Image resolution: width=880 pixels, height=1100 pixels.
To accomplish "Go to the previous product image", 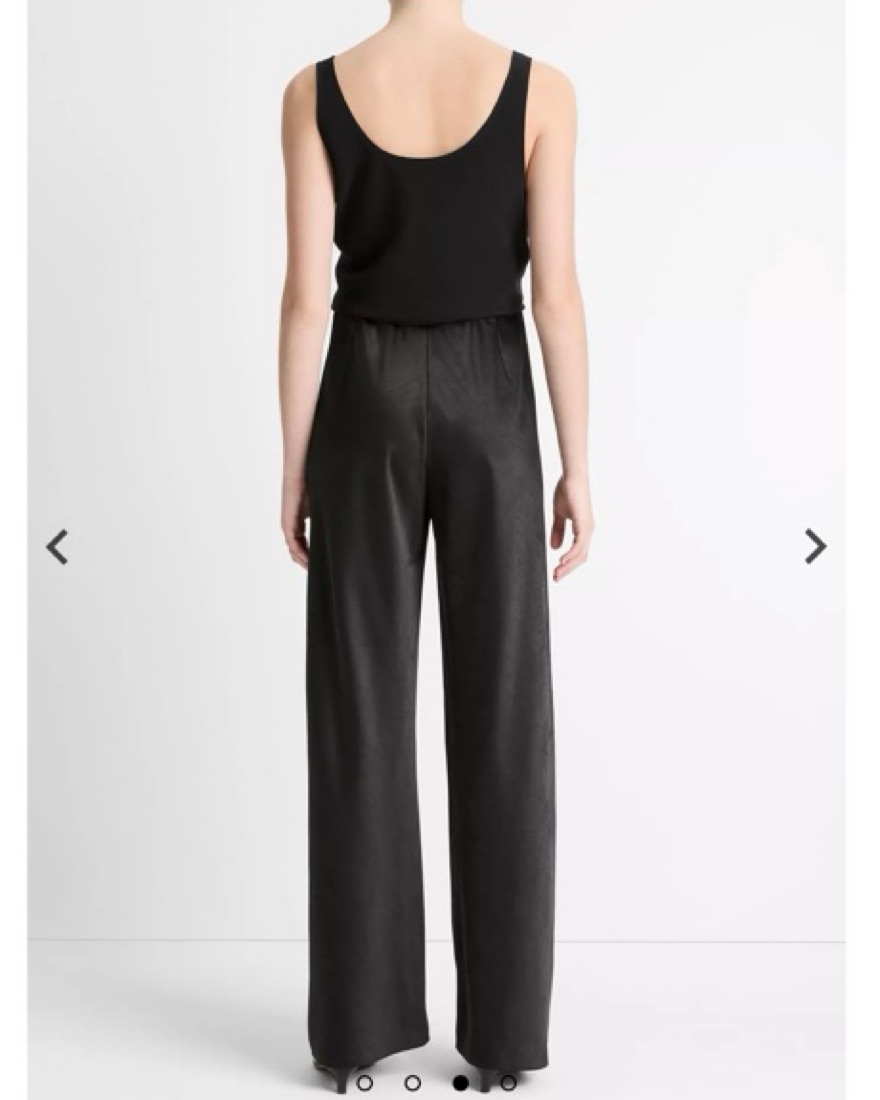I will 58,547.
